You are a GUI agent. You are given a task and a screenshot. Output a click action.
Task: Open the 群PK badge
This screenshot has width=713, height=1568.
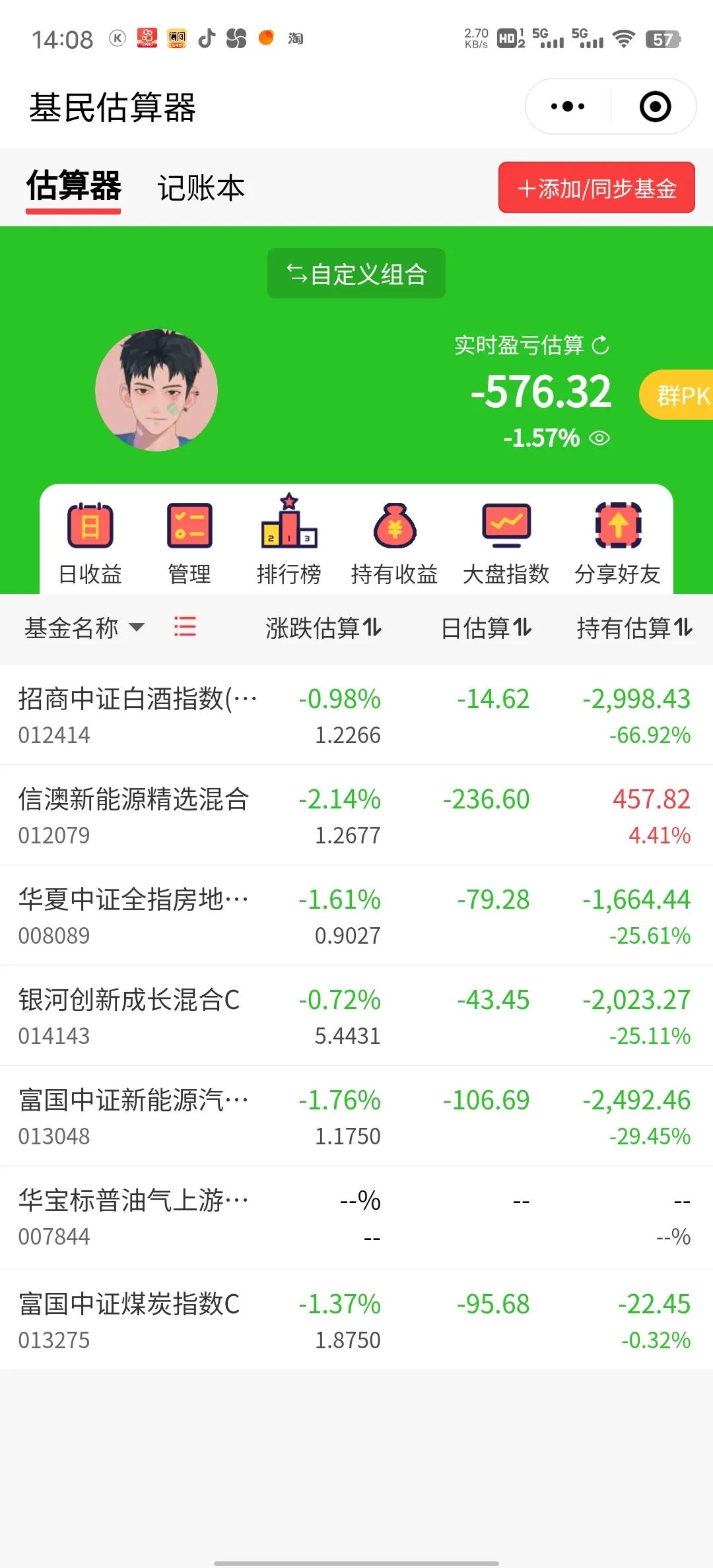point(680,395)
